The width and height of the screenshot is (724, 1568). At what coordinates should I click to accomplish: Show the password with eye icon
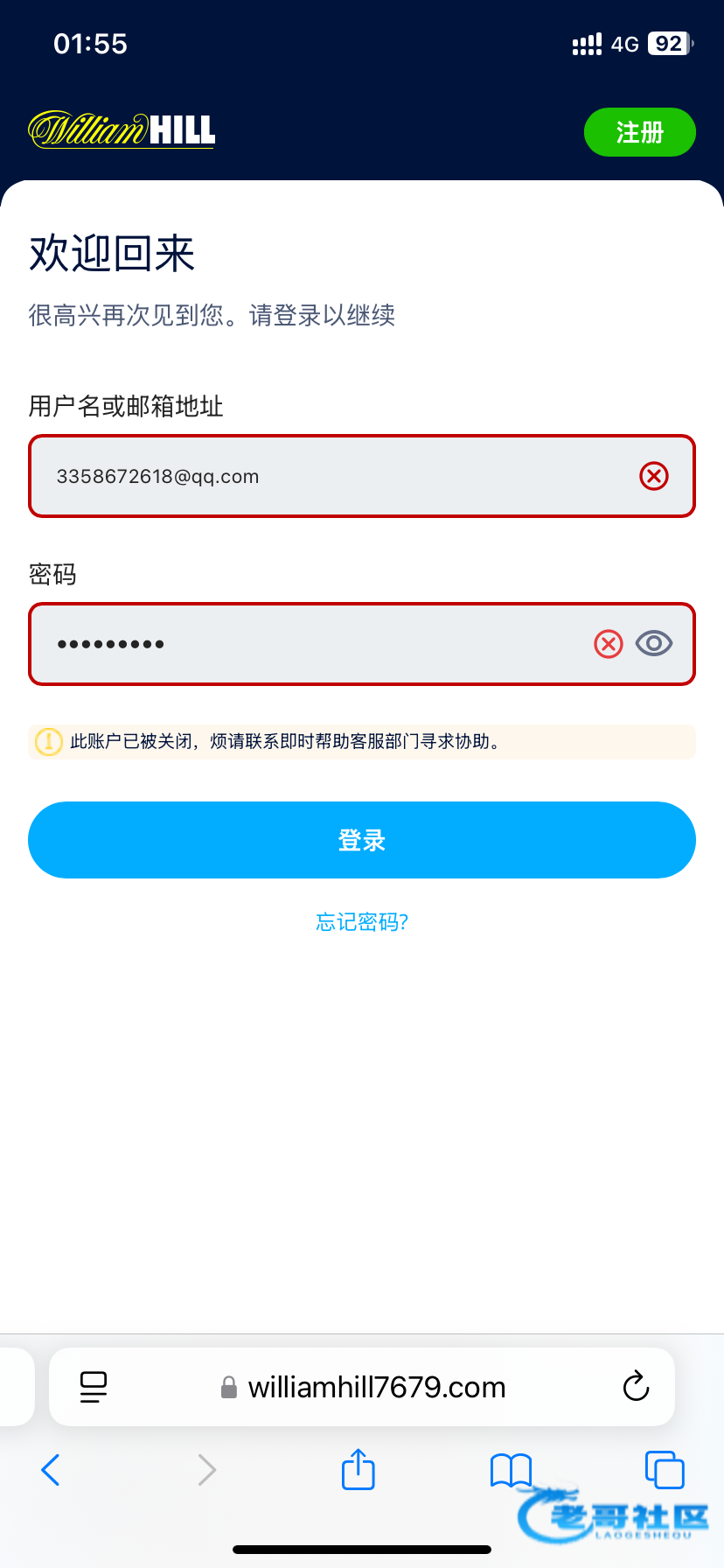coord(654,644)
